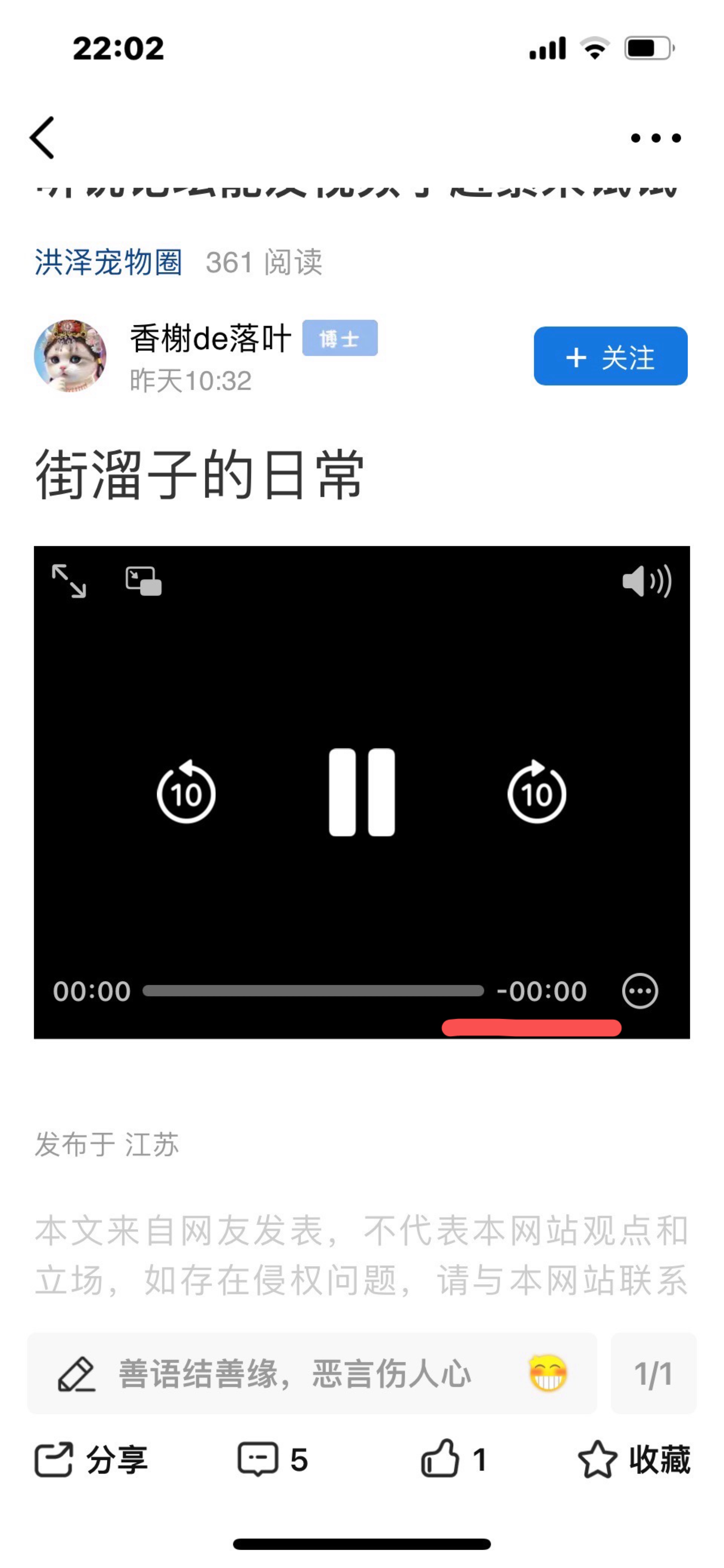Mute the video volume
Viewport: 724px width, 1568px height.
pos(647,581)
